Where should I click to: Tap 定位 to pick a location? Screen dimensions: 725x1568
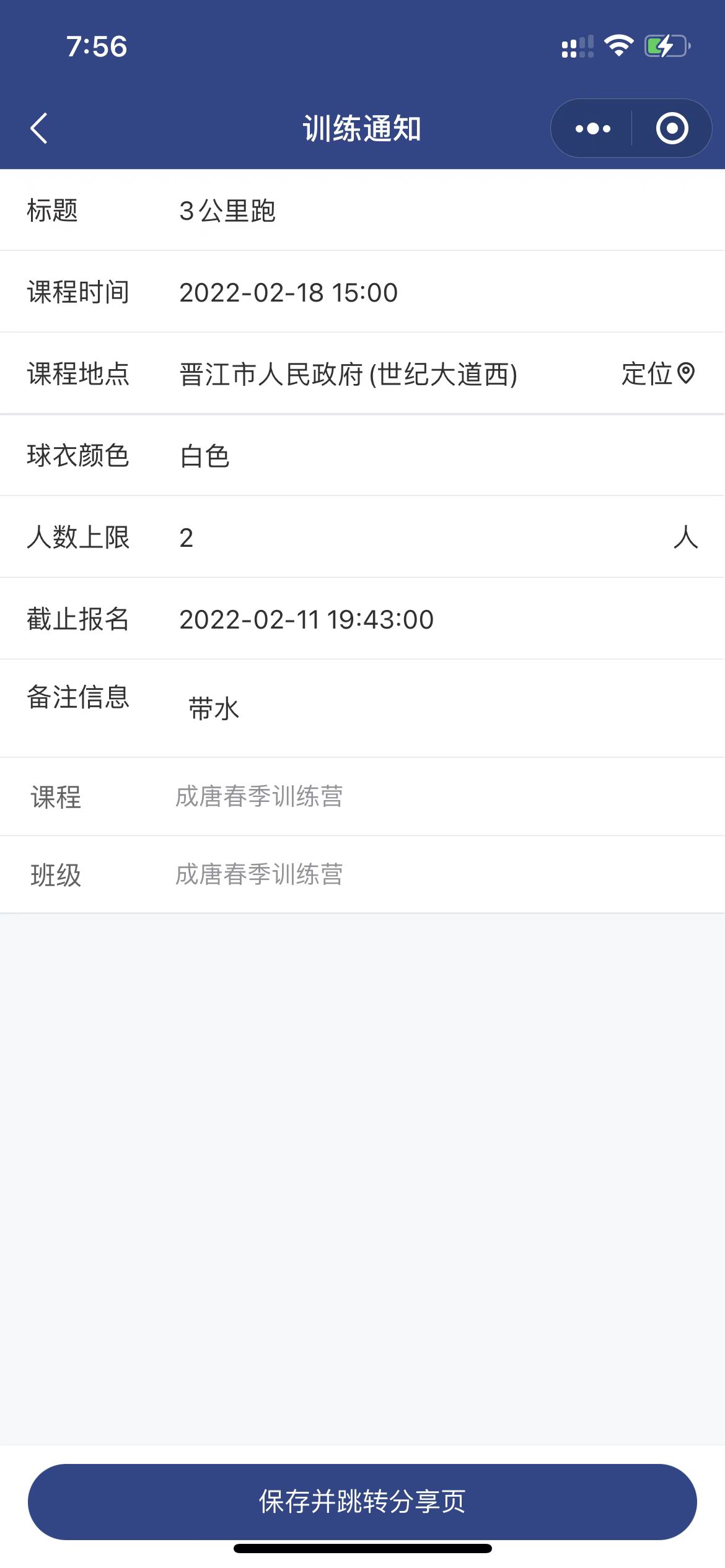658,374
